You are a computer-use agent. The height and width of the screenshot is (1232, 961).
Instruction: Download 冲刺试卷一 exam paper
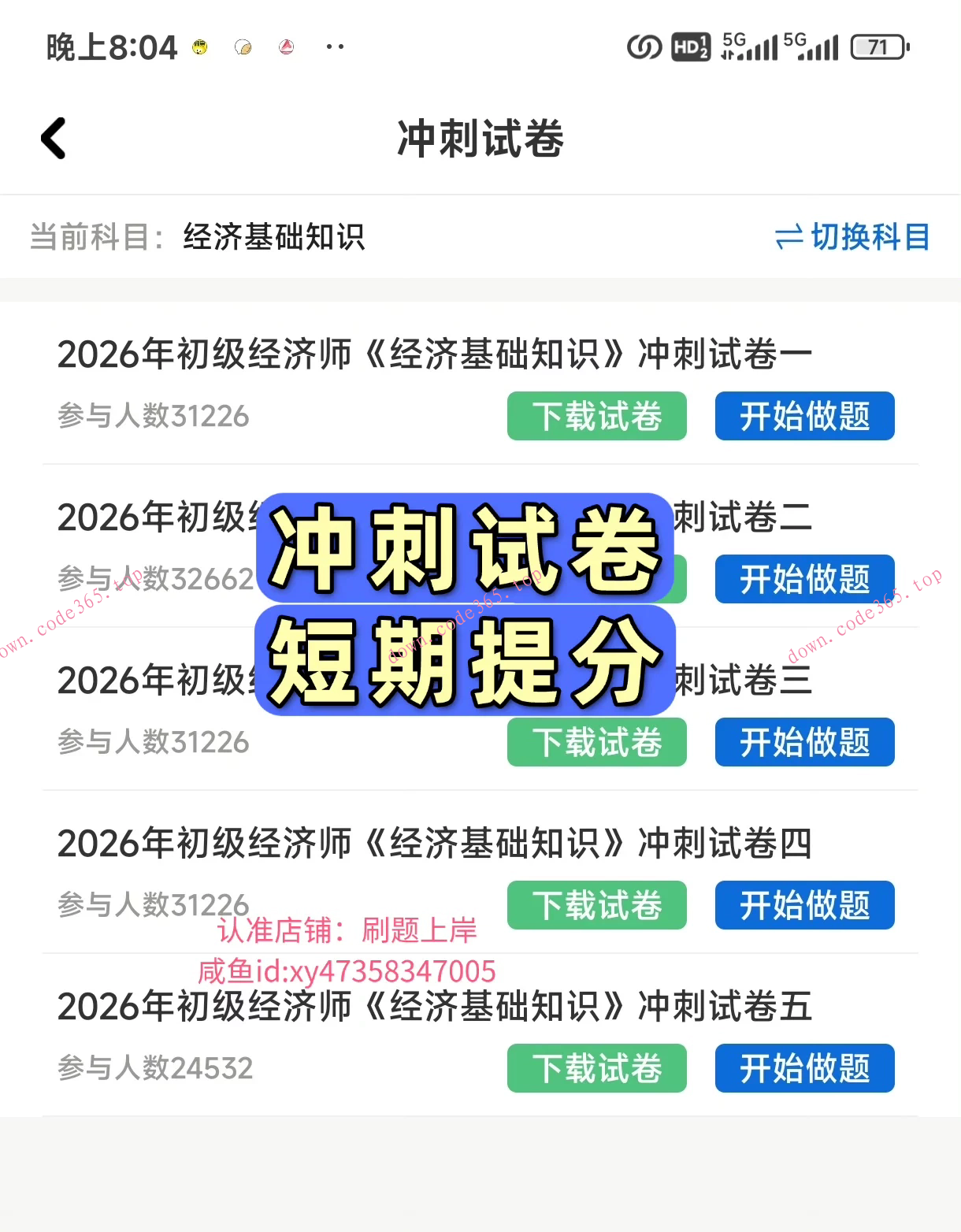(x=596, y=417)
